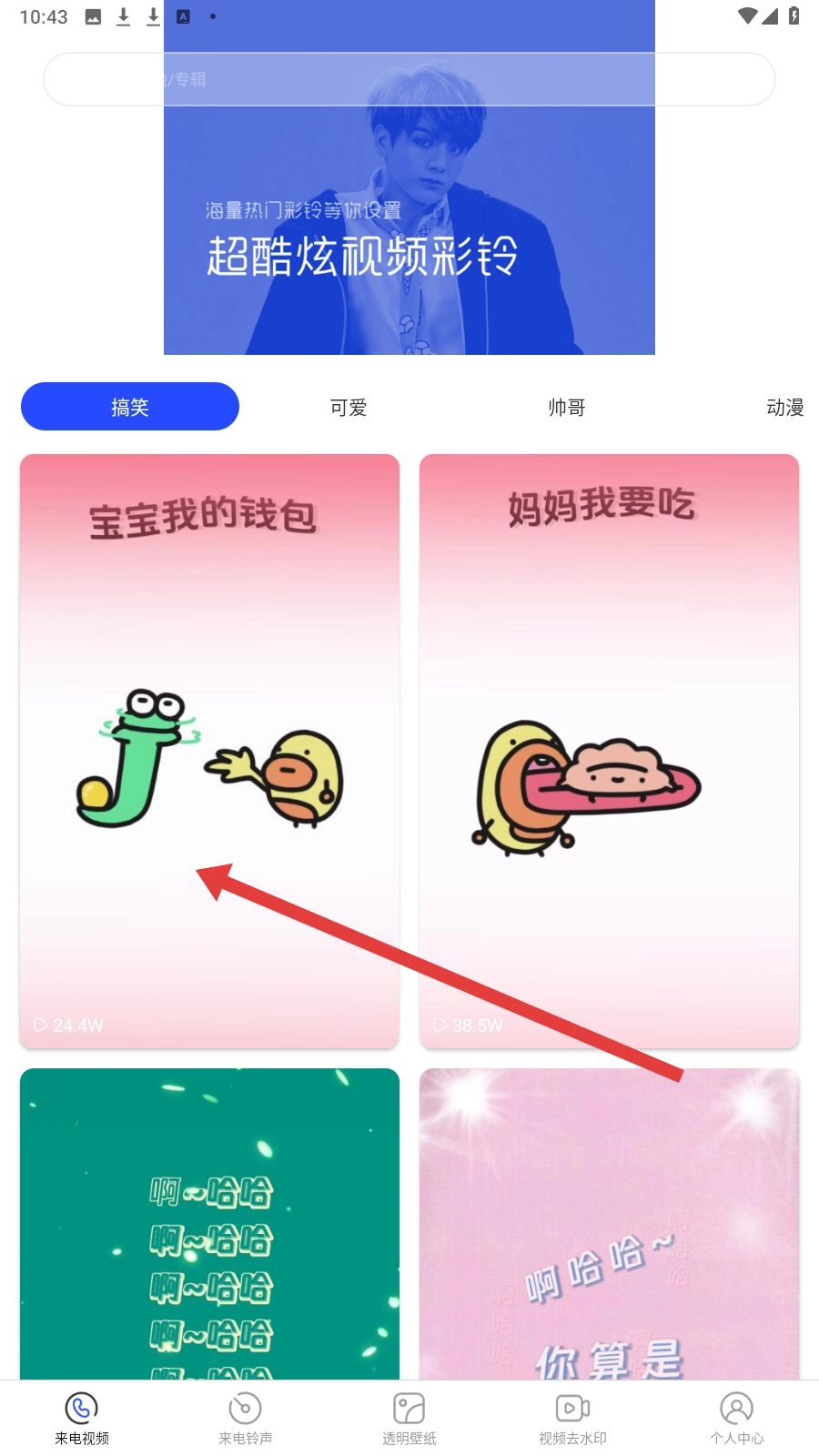The height and width of the screenshot is (1456, 819).
Task: Switch to the 可爱 category
Action: (349, 407)
